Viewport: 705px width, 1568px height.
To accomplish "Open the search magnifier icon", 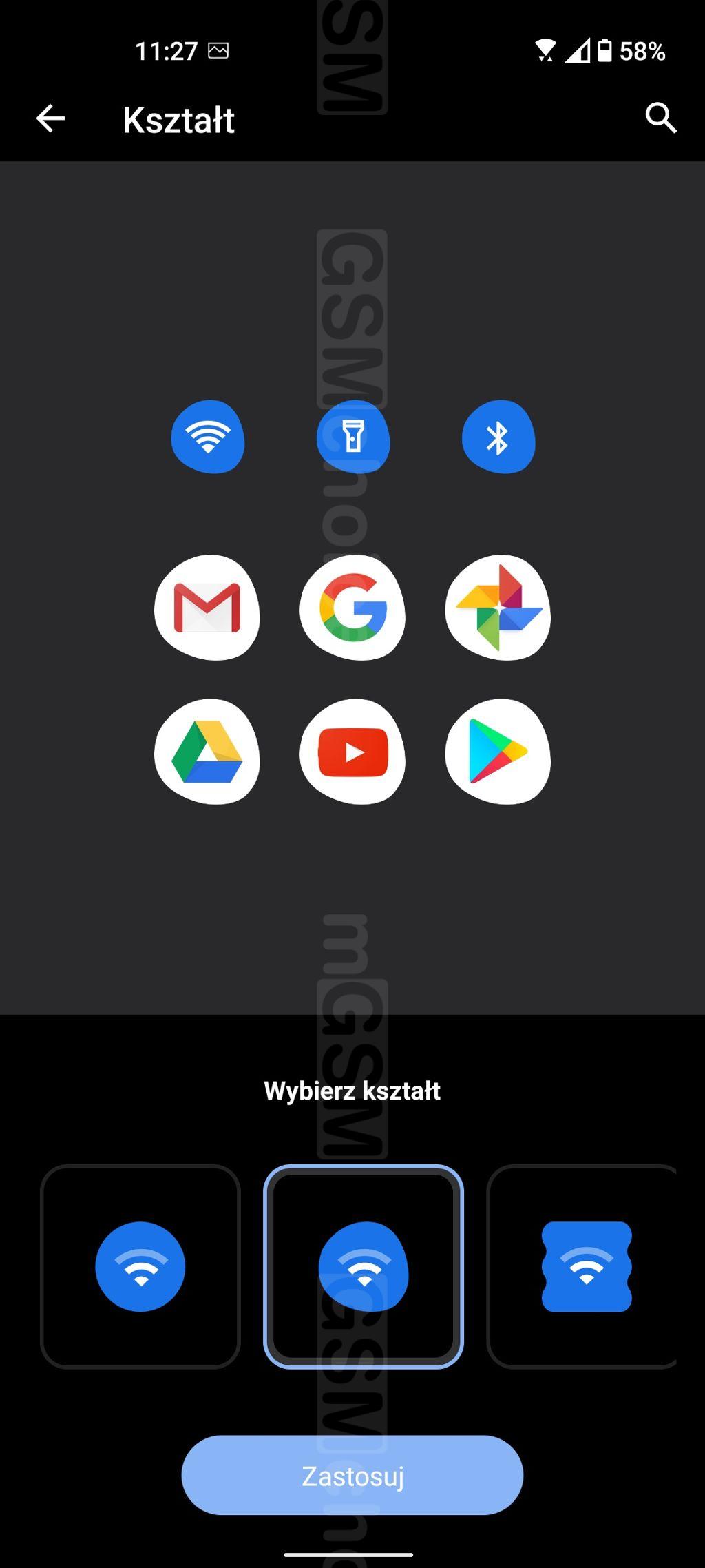I will 661,118.
